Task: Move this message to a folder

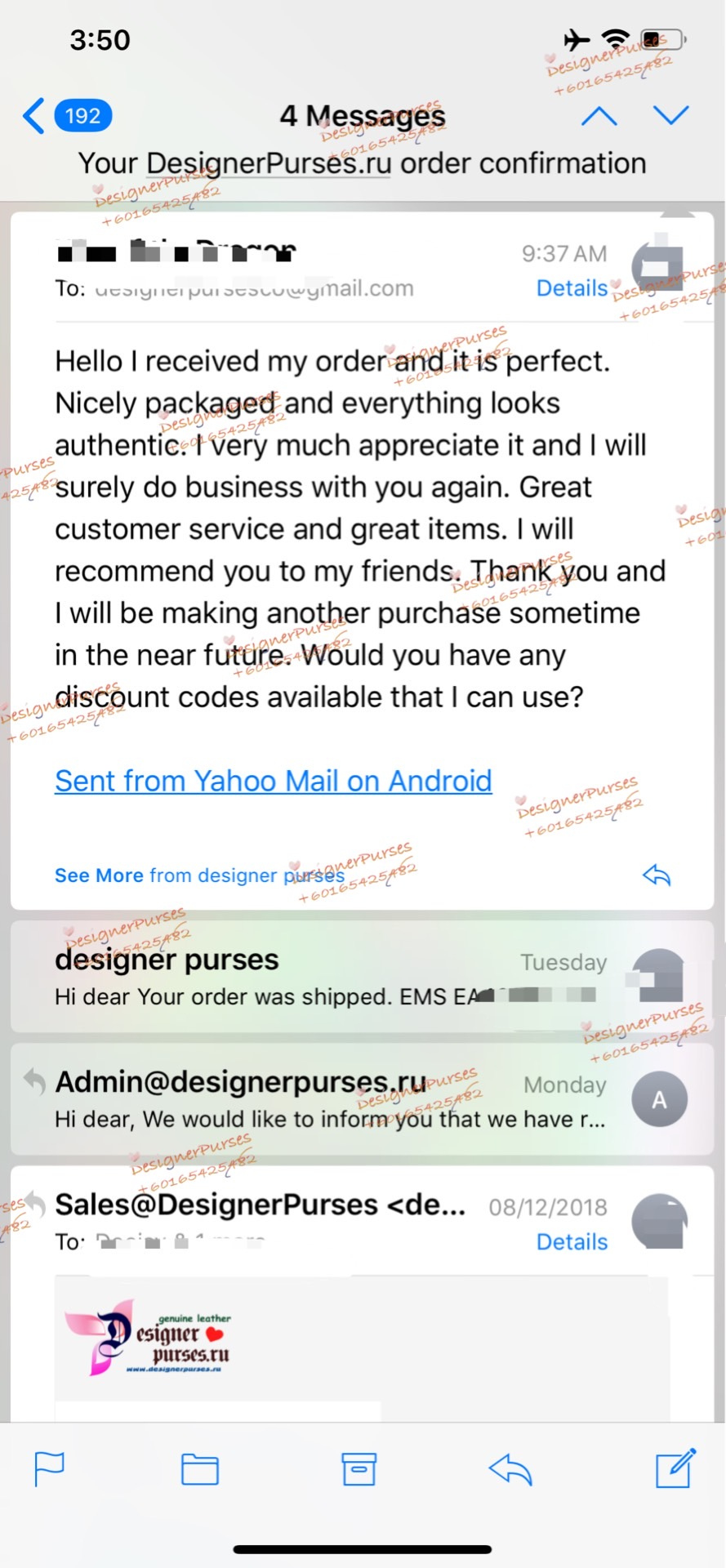Action: coord(199,1470)
